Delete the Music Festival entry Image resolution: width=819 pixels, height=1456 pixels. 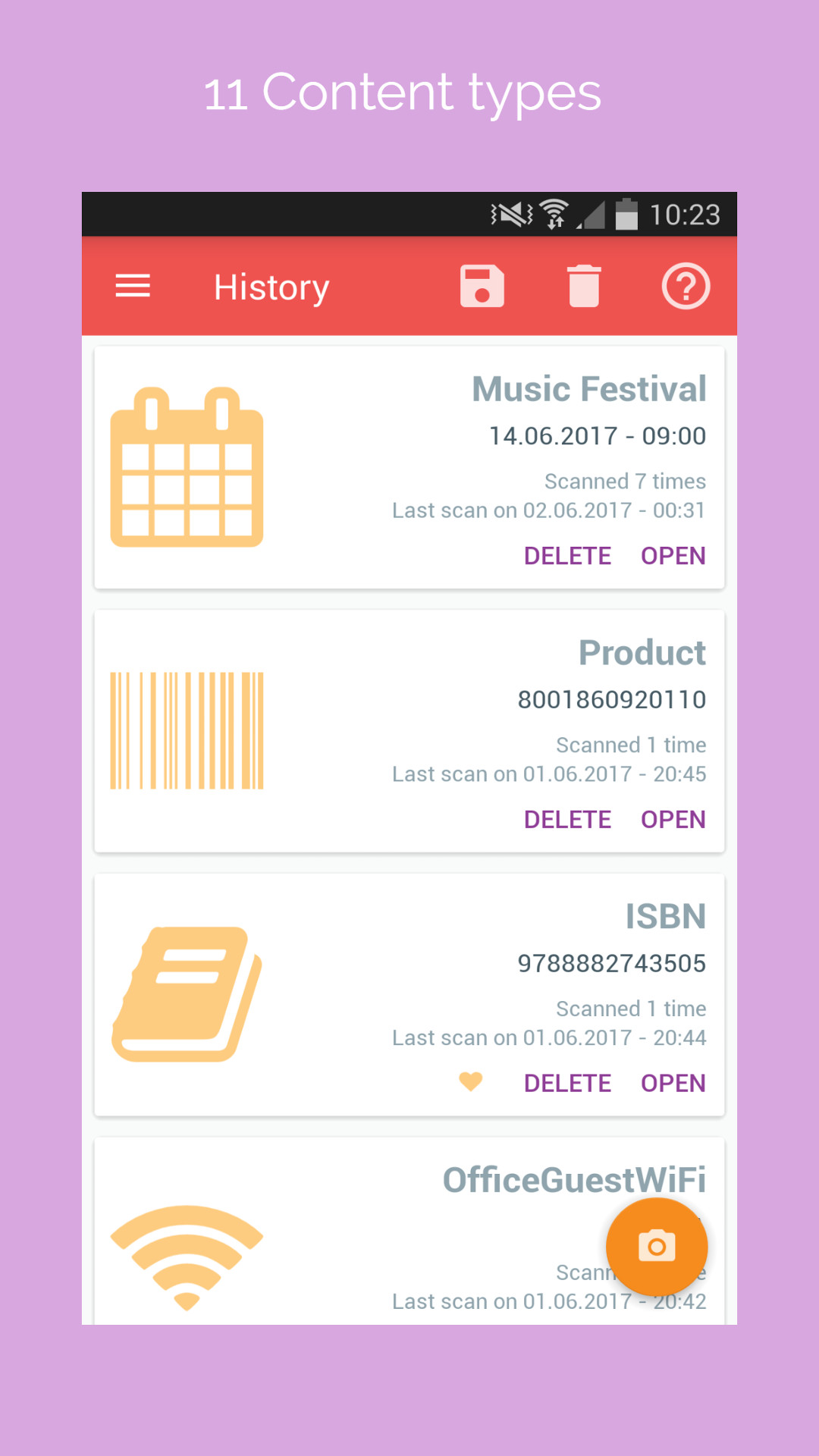567,555
